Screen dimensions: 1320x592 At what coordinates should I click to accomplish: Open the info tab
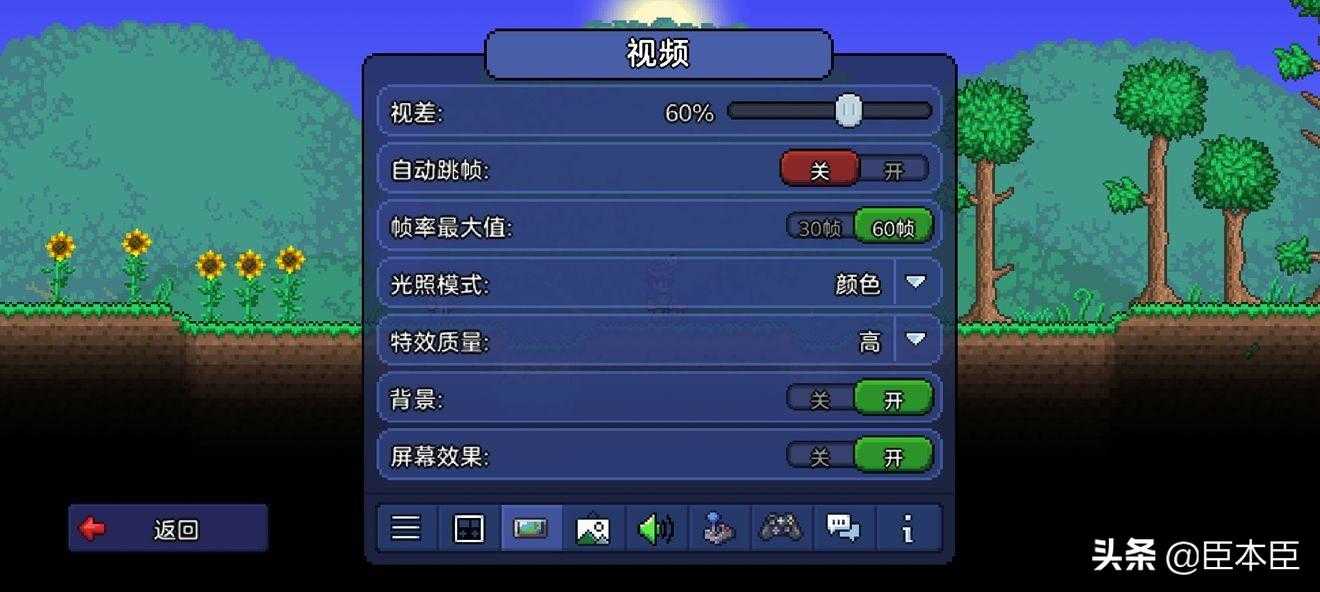tap(907, 528)
